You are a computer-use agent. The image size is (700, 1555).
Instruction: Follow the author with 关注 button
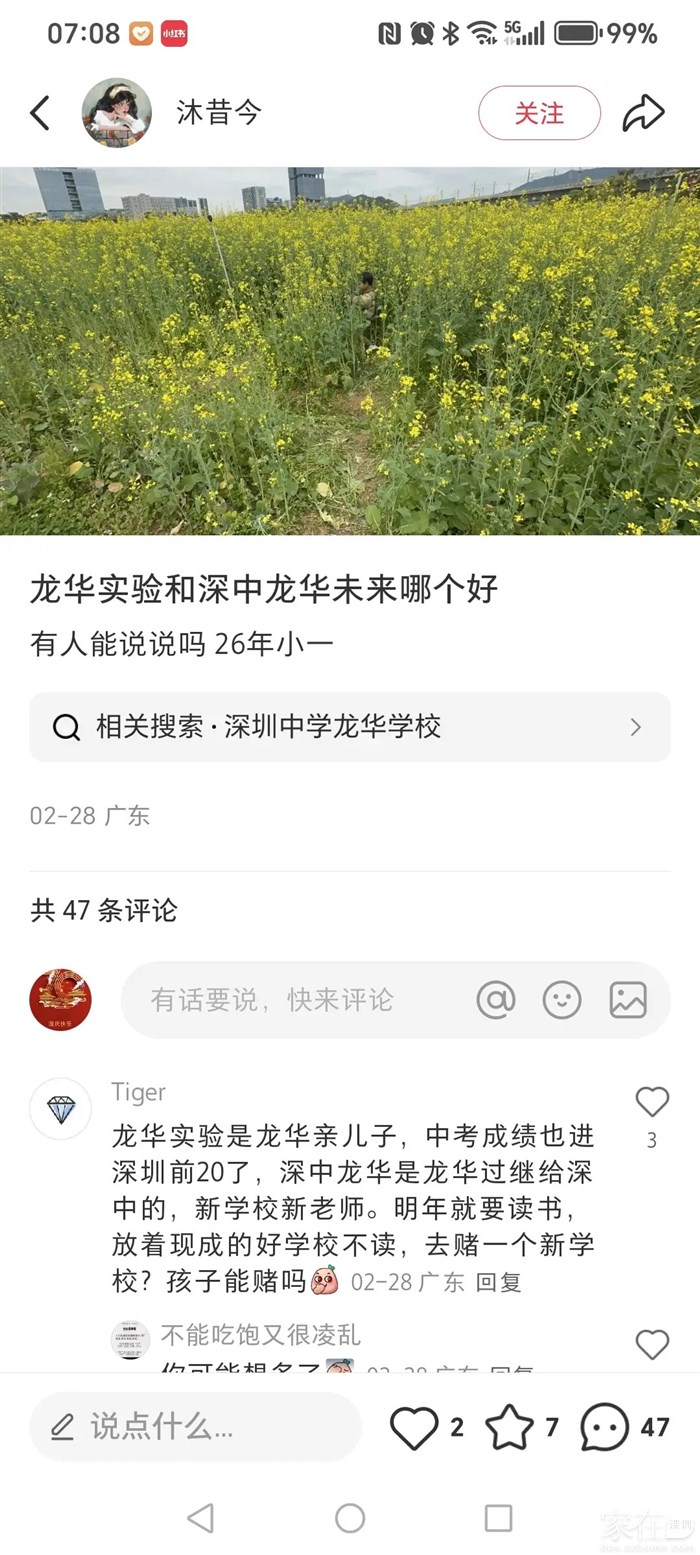[539, 113]
